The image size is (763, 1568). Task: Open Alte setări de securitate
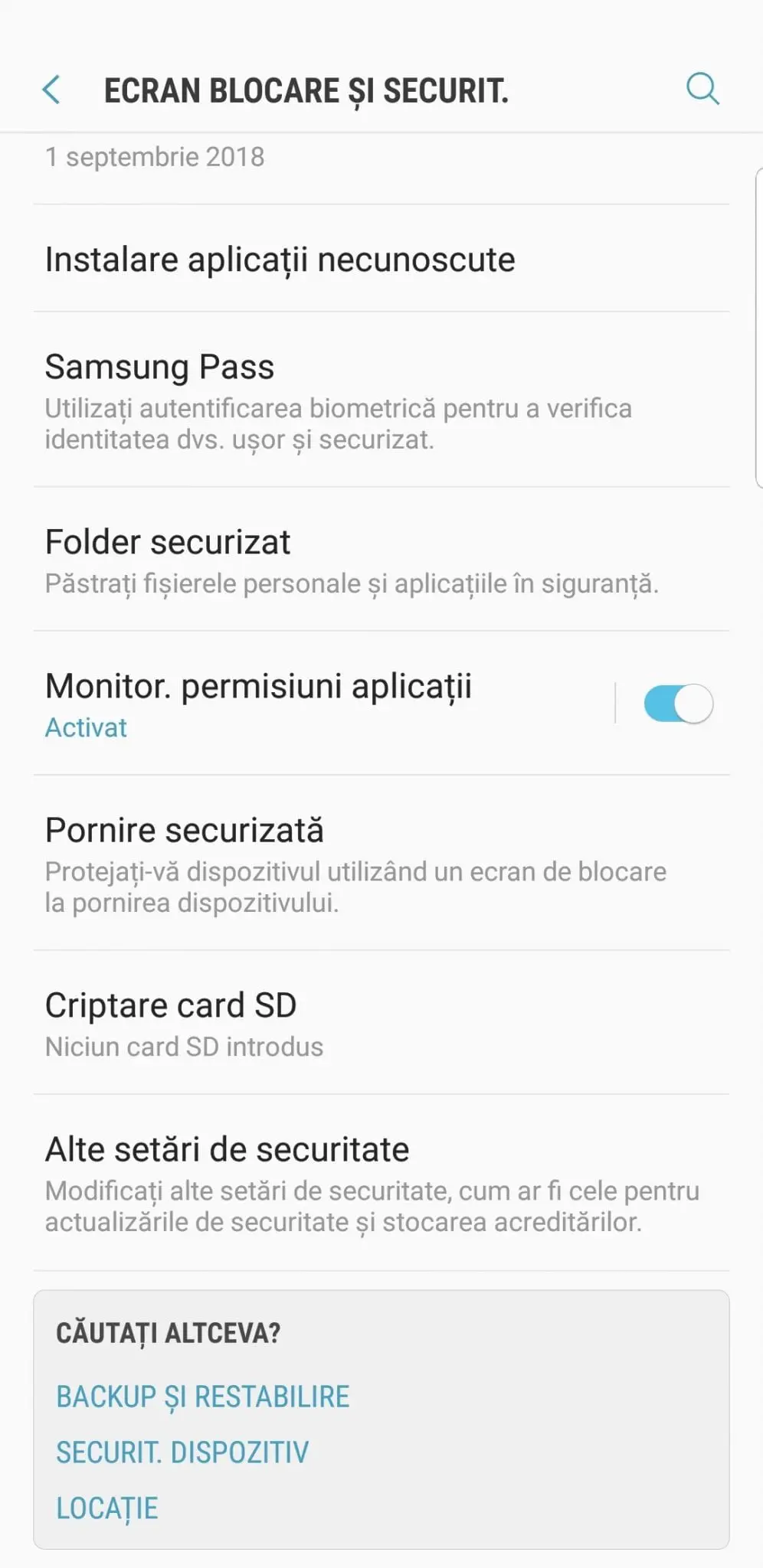[381, 1183]
